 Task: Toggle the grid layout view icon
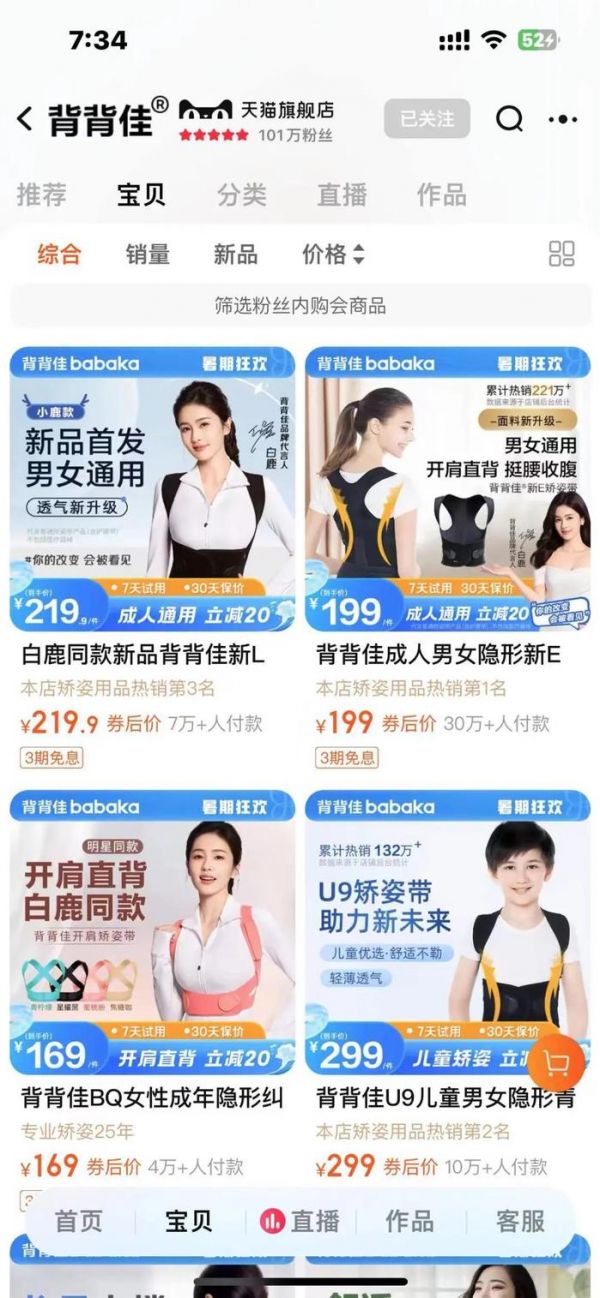click(562, 254)
